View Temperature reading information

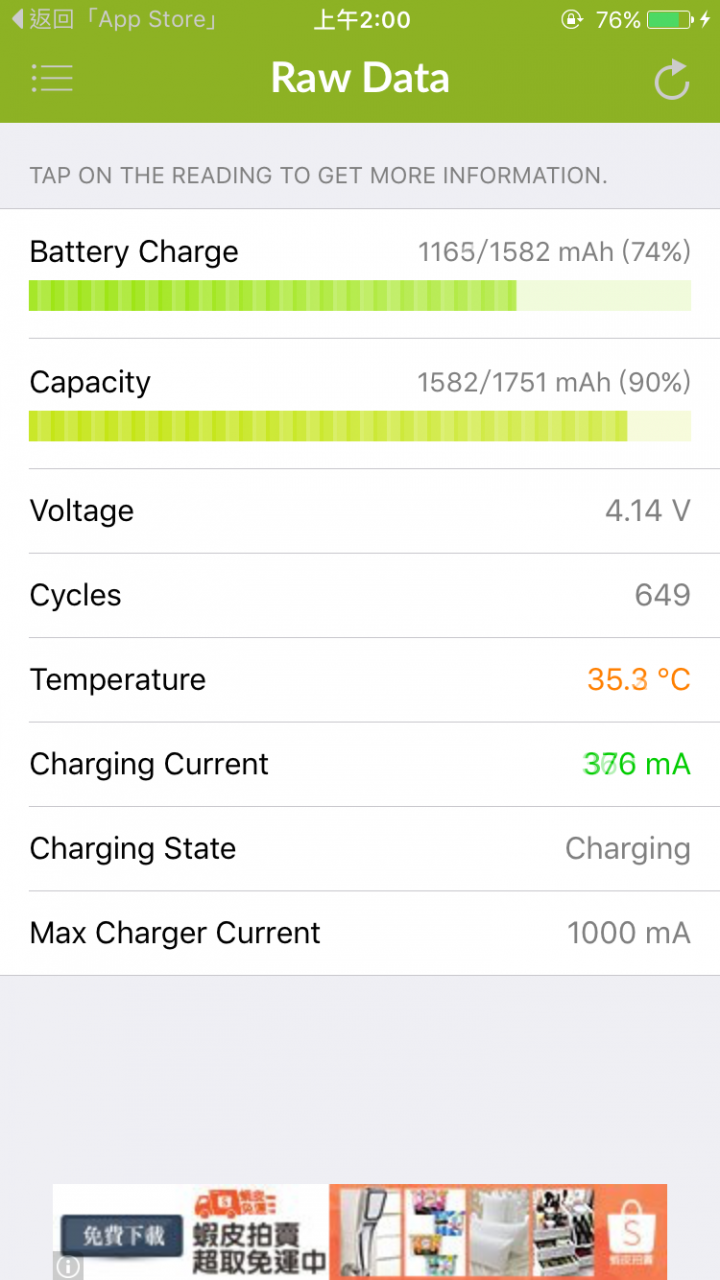click(x=360, y=680)
